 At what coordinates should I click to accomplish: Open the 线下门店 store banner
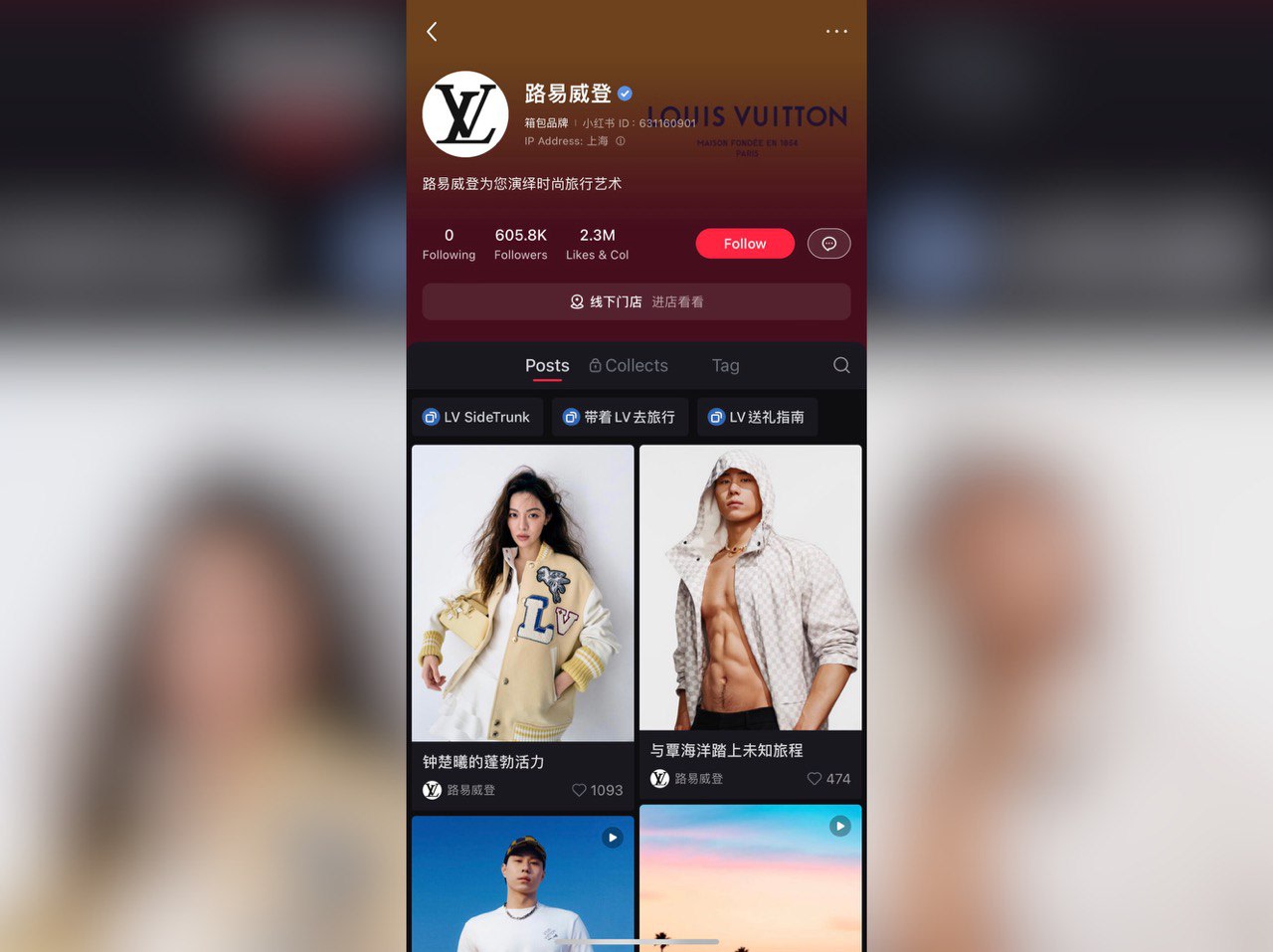(636, 301)
